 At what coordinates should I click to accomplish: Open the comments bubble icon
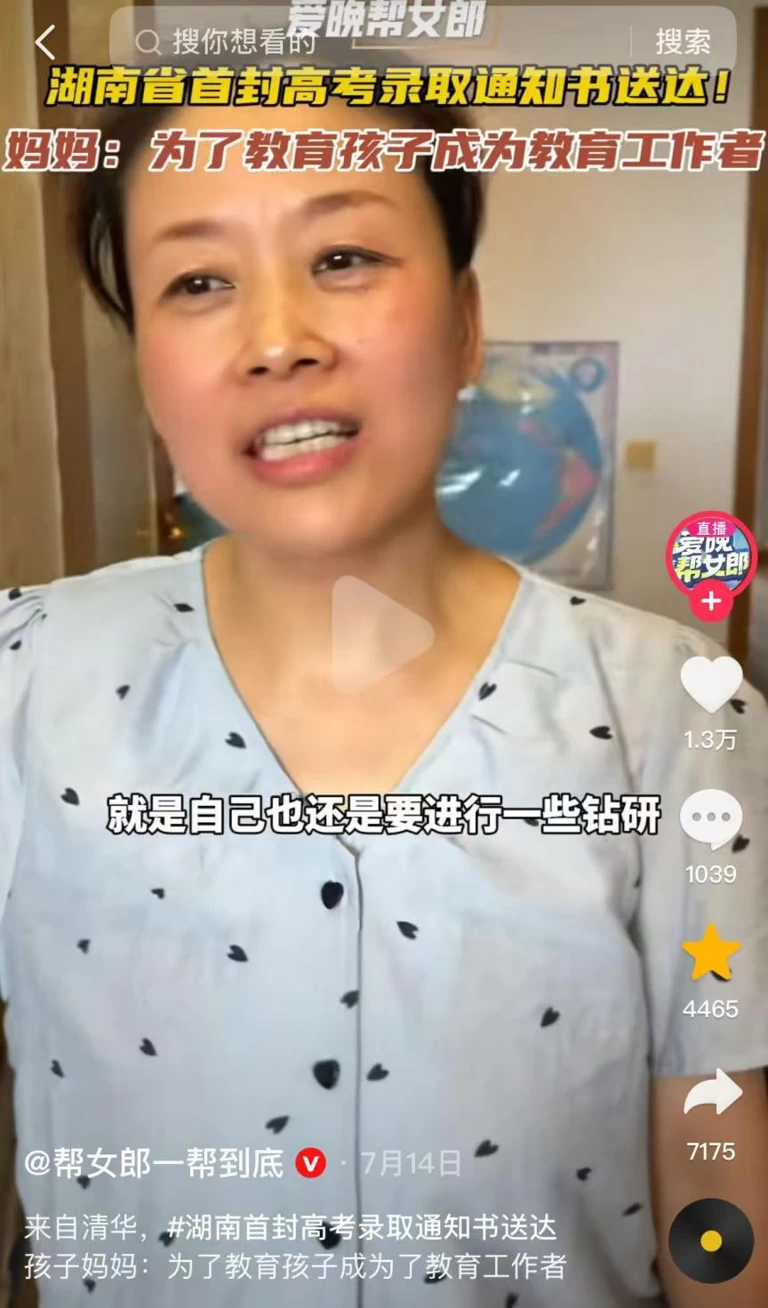(x=711, y=817)
